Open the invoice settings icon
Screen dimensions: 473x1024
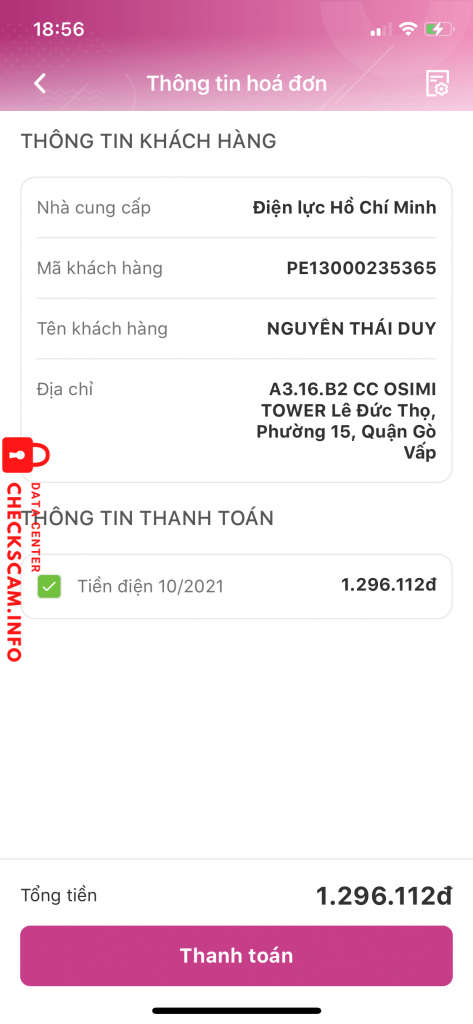[x=437, y=84]
